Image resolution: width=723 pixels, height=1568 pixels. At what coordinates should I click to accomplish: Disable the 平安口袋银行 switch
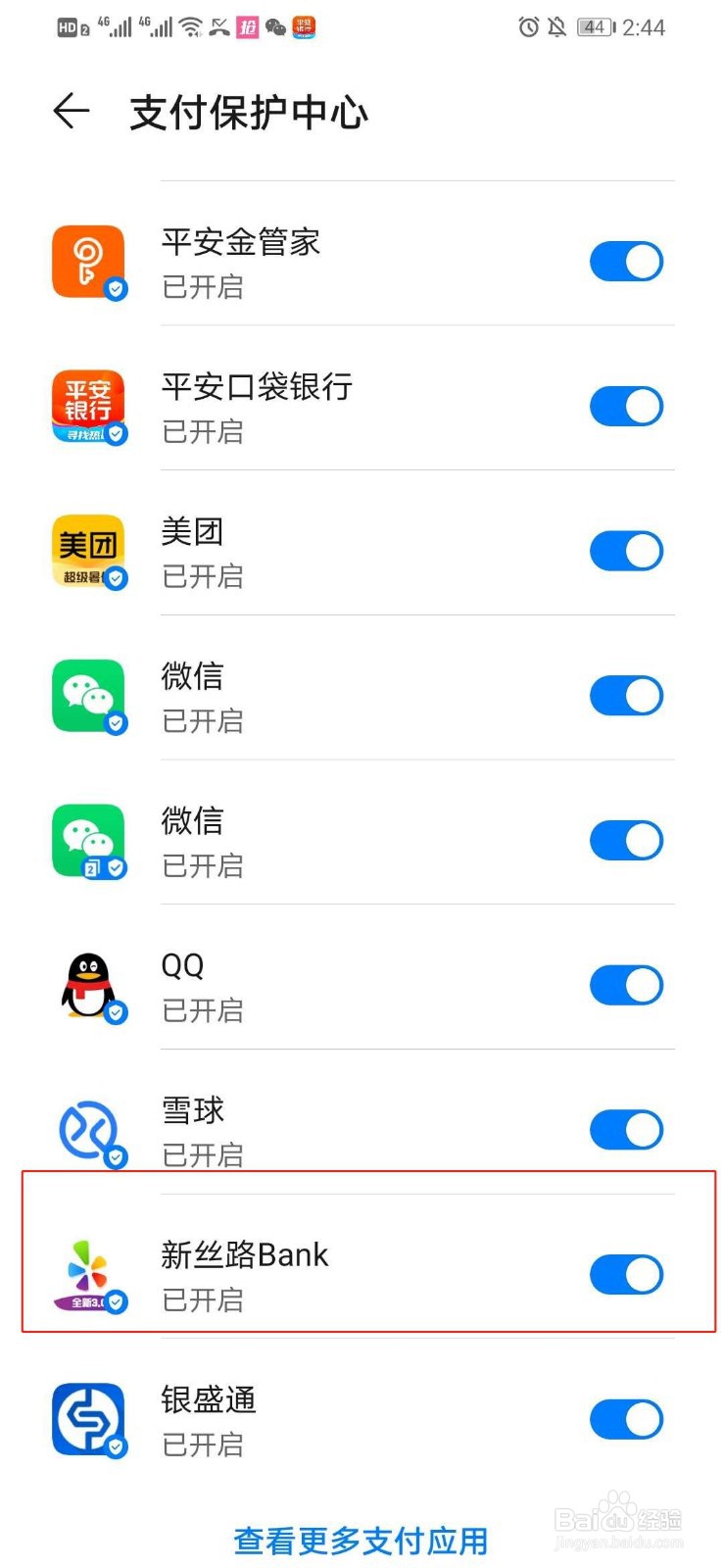626,406
